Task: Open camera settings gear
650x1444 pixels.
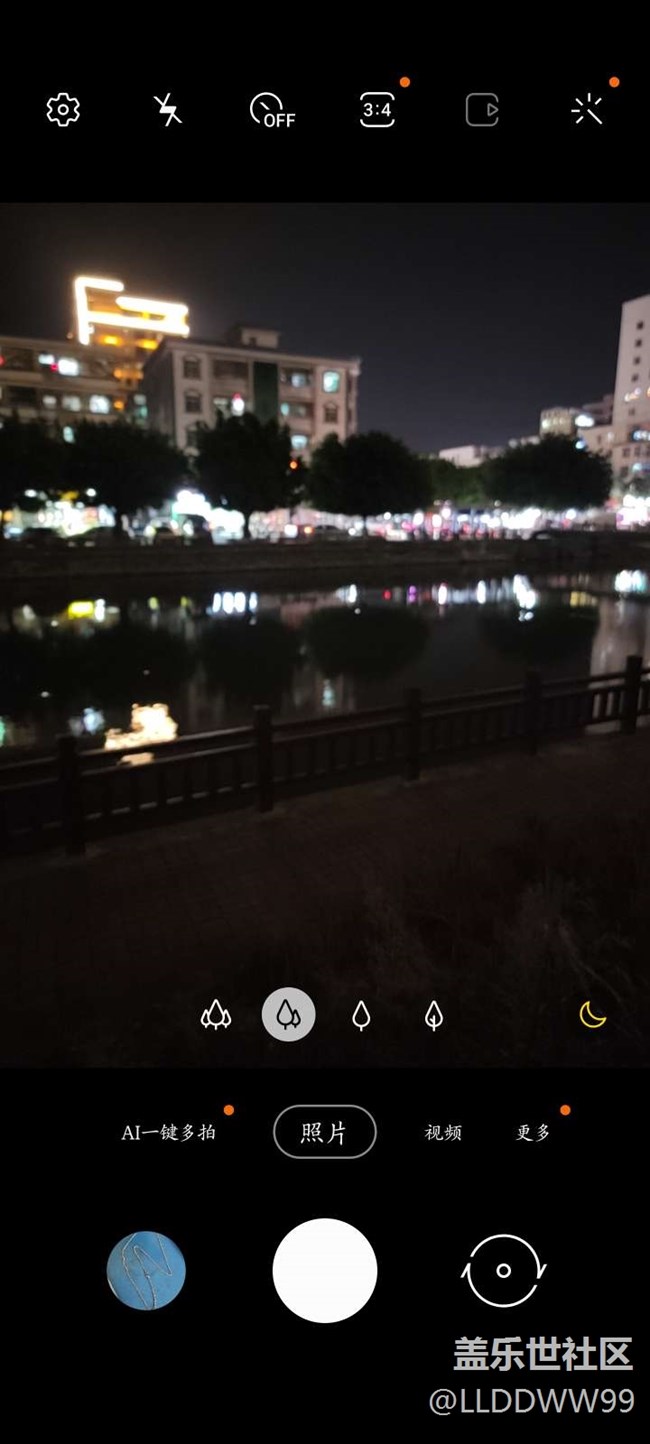Action: (x=63, y=110)
